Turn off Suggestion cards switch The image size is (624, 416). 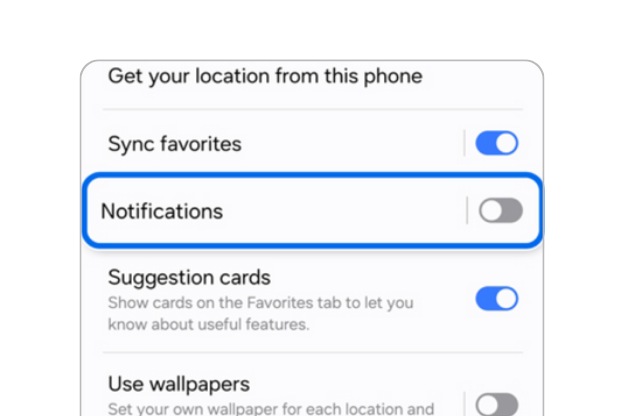[x=497, y=298]
